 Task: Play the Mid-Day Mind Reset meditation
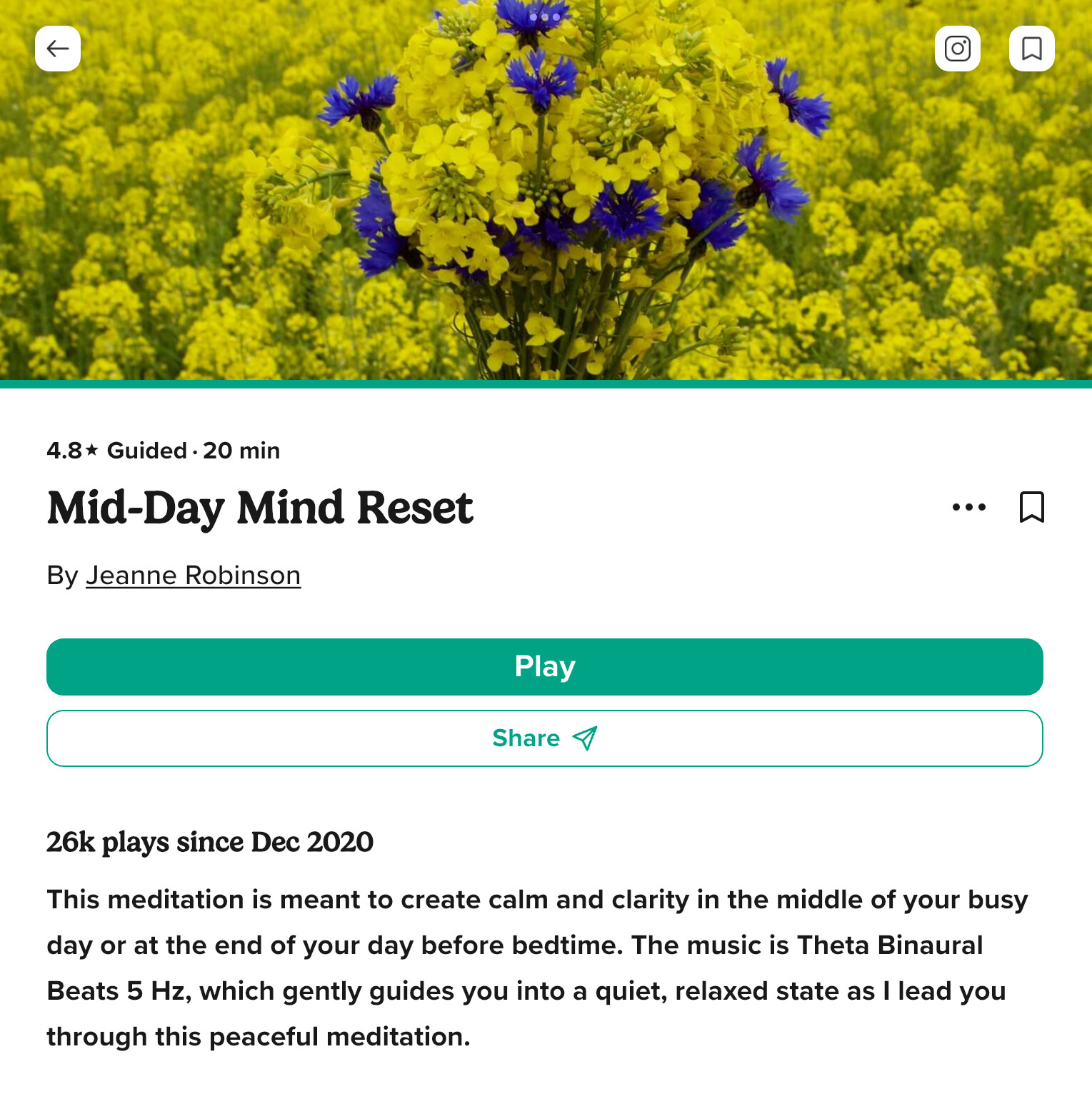coord(545,667)
